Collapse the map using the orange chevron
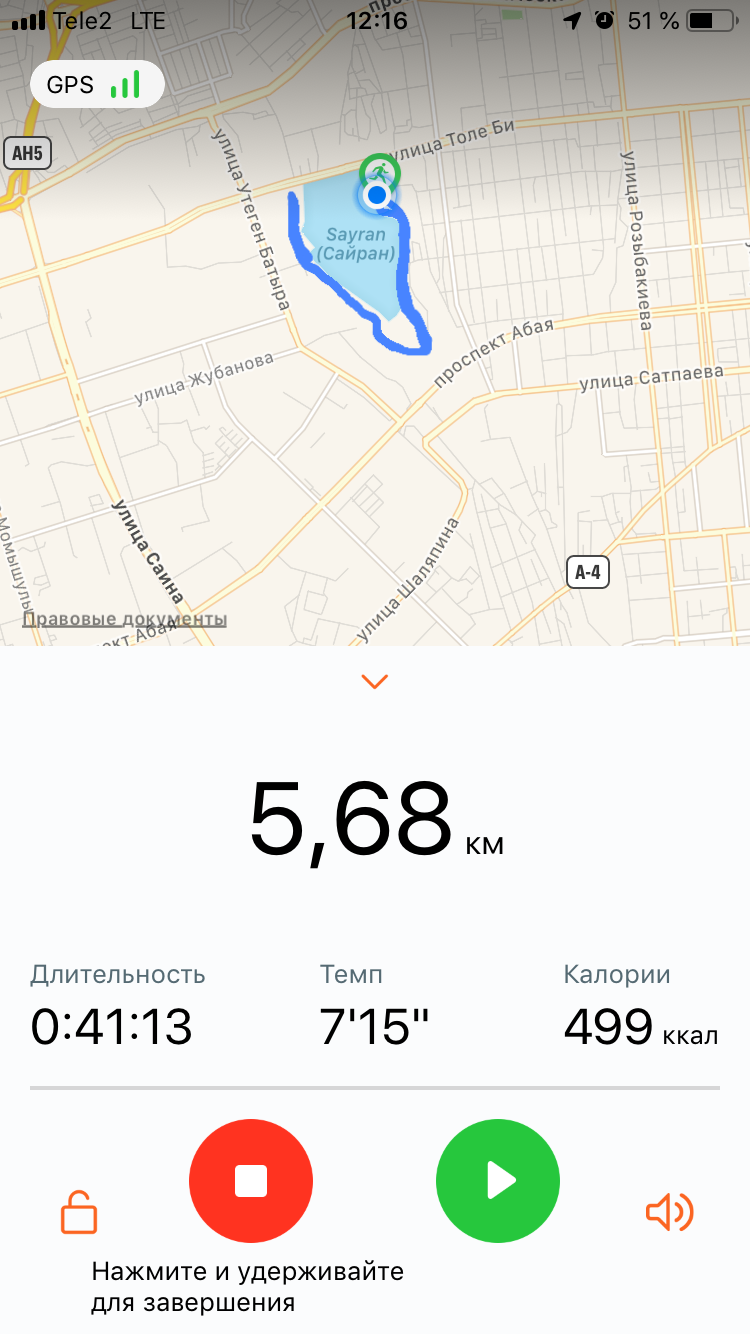The width and height of the screenshot is (750, 1334). point(375,682)
